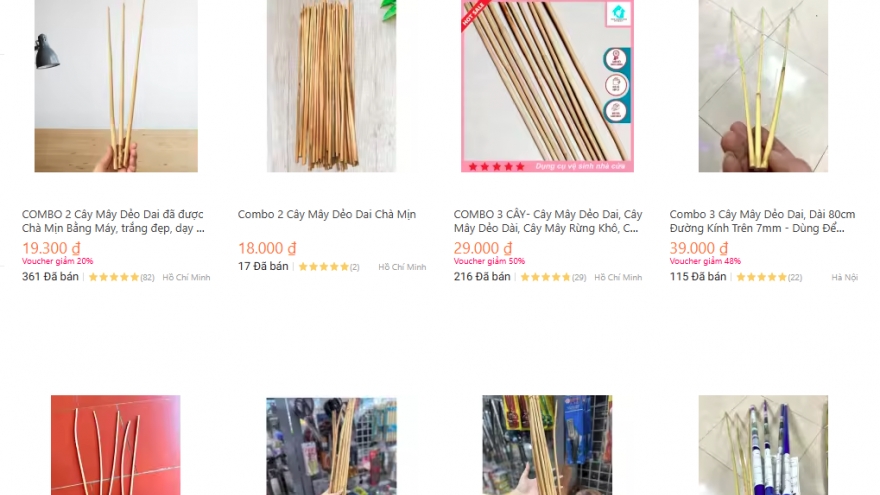
Task: Open the 19.300 đ COMBO 2 Cây Mây product
Action: click(115, 221)
